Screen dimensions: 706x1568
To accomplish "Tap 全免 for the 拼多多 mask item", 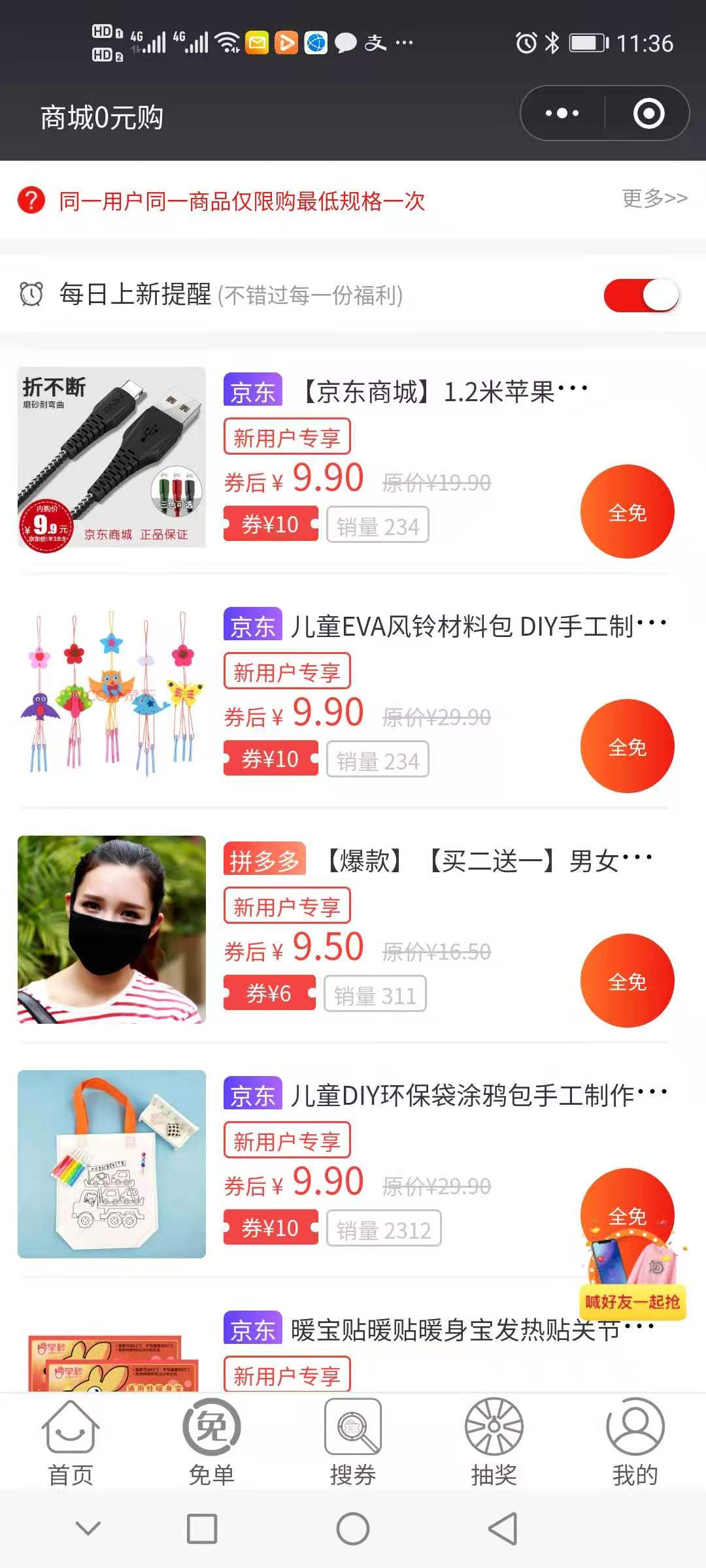I will click(x=627, y=981).
